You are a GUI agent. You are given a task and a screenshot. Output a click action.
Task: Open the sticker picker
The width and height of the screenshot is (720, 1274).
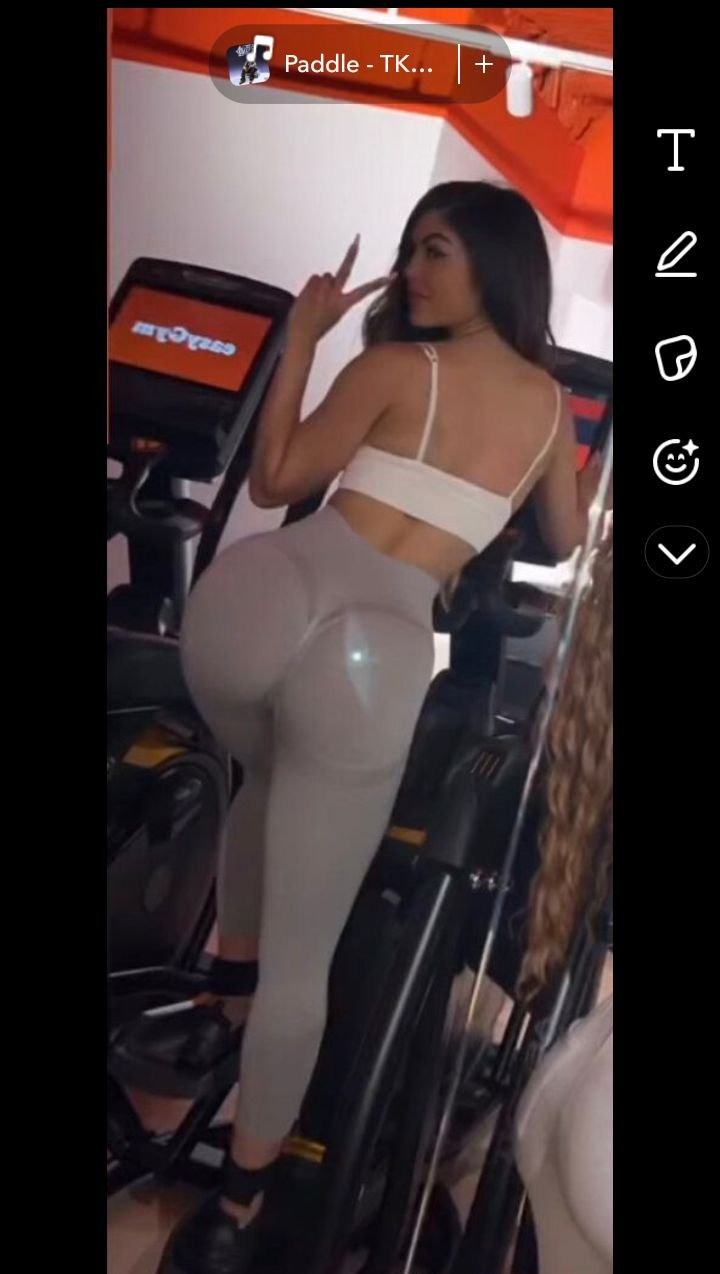(676, 357)
